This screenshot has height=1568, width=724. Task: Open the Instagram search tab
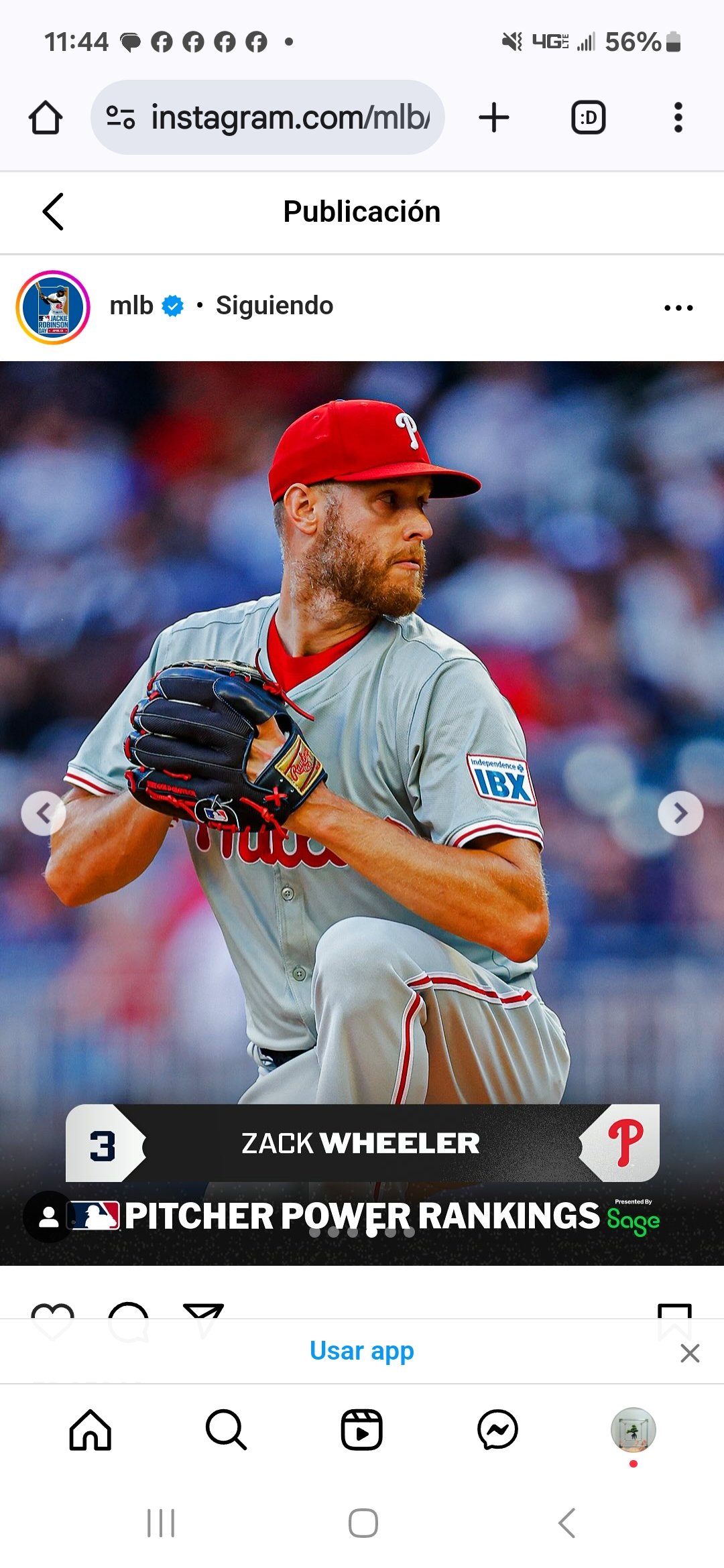coord(226,1430)
